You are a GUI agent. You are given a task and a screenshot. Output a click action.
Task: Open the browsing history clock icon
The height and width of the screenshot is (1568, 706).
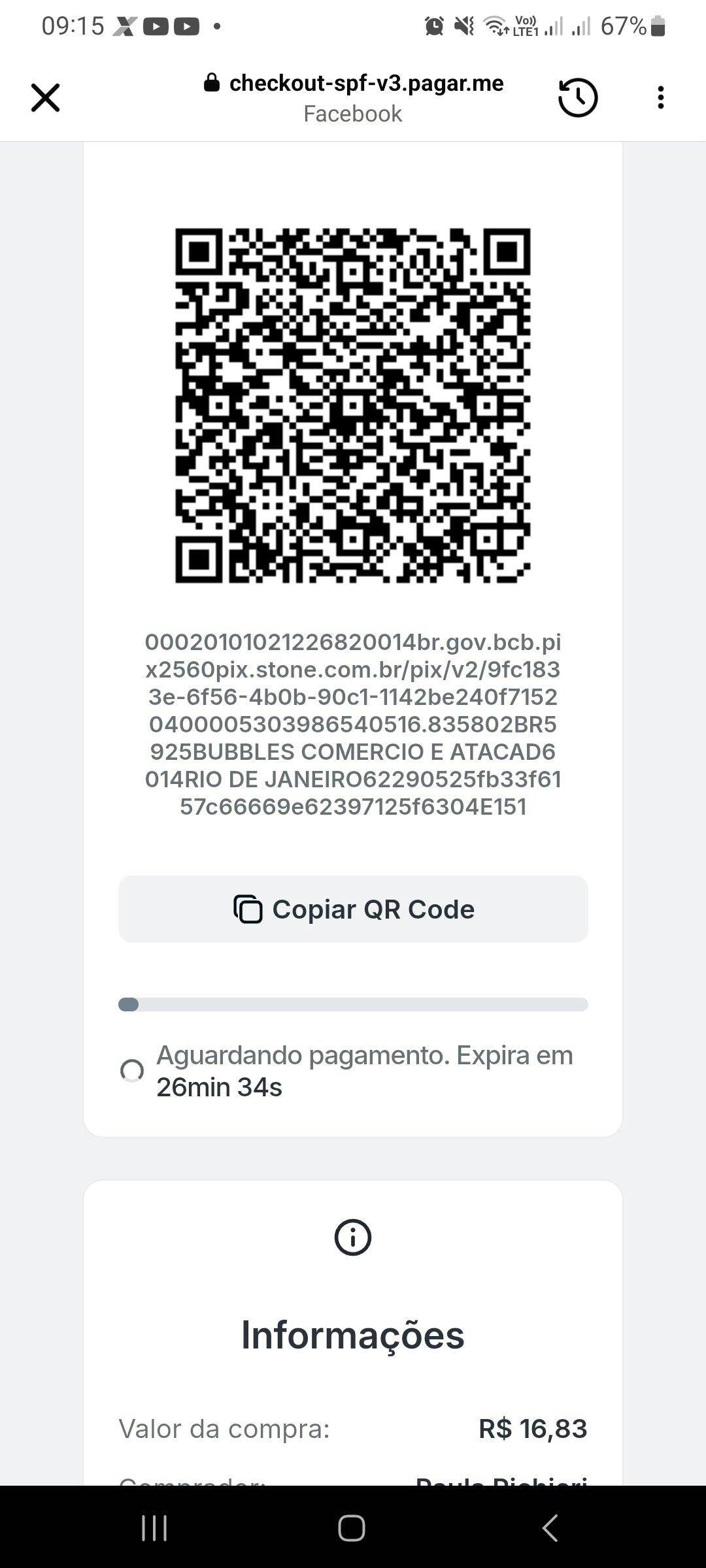(578, 98)
